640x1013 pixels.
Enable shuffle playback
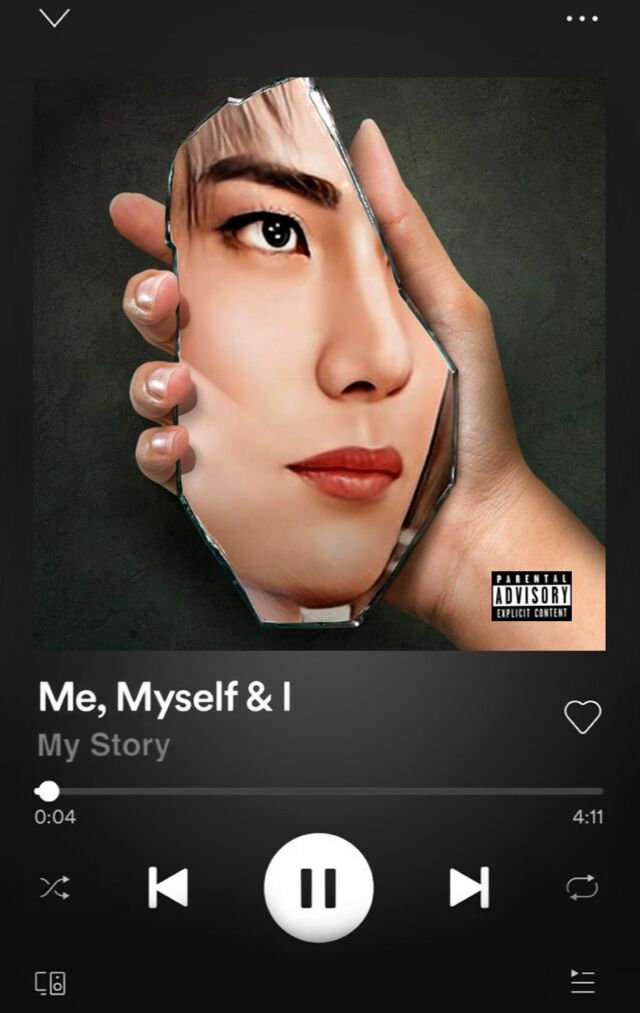[55, 888]
